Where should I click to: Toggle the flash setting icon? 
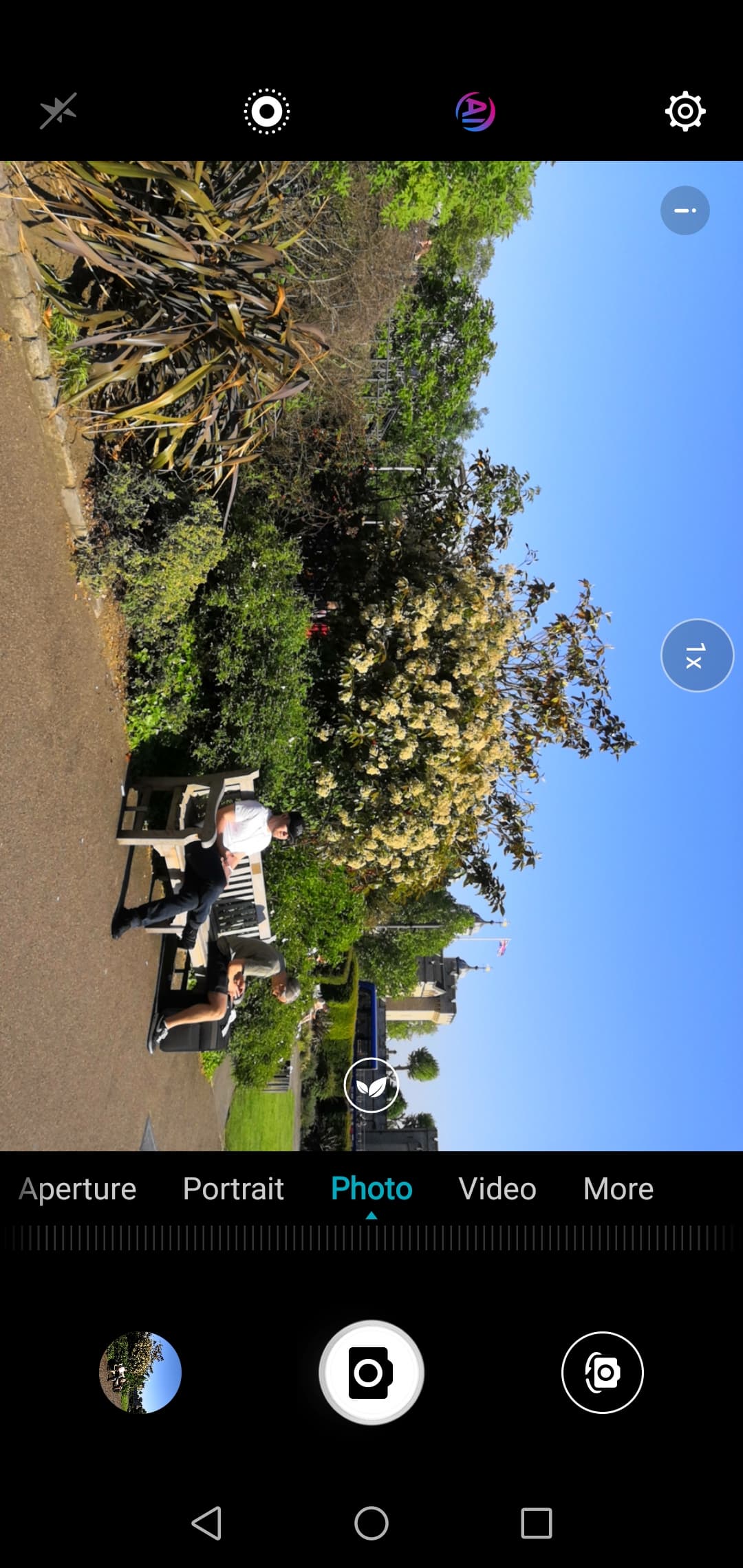pos(58,111)
